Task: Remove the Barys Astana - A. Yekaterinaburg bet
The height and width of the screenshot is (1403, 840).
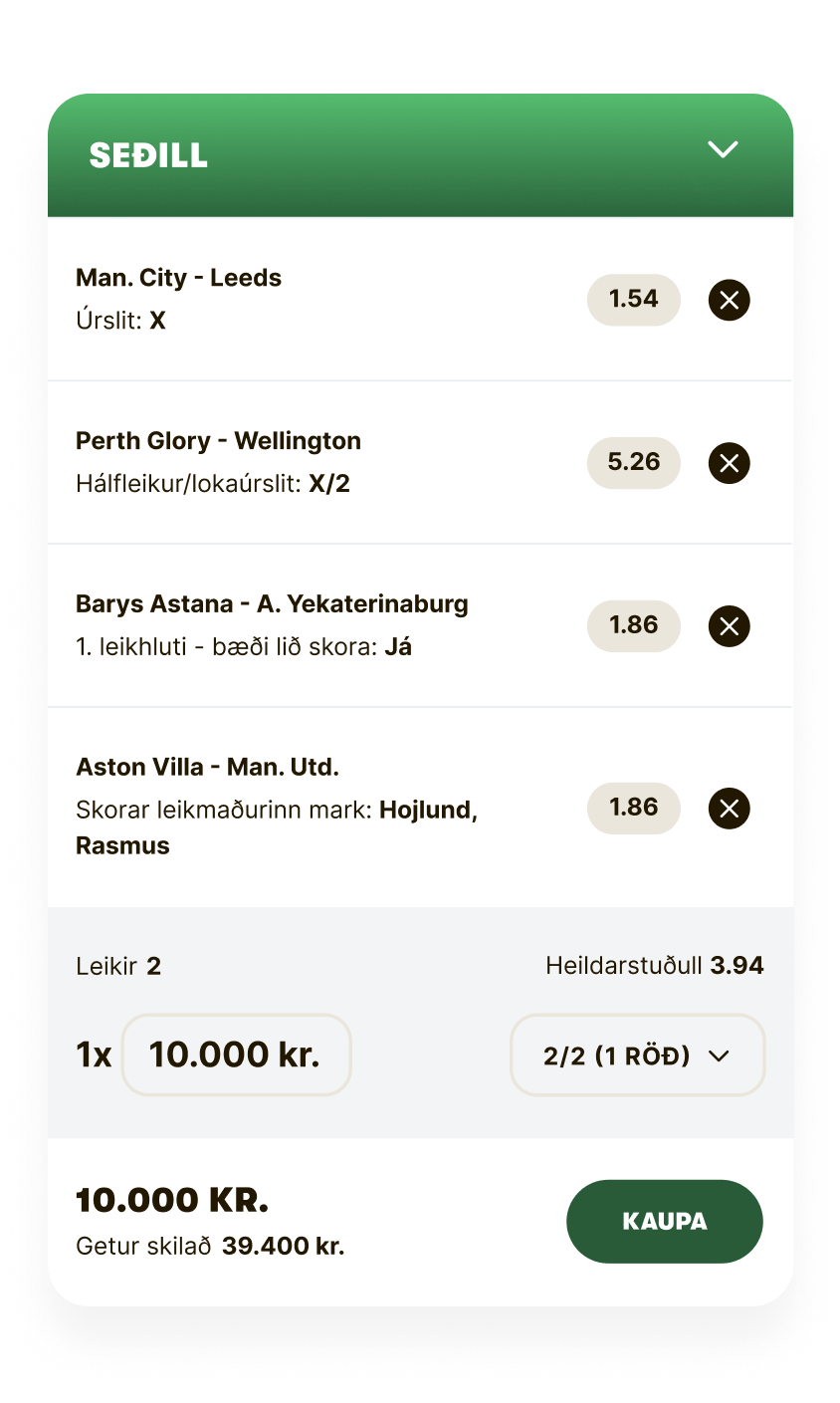Action: [729, 626]
